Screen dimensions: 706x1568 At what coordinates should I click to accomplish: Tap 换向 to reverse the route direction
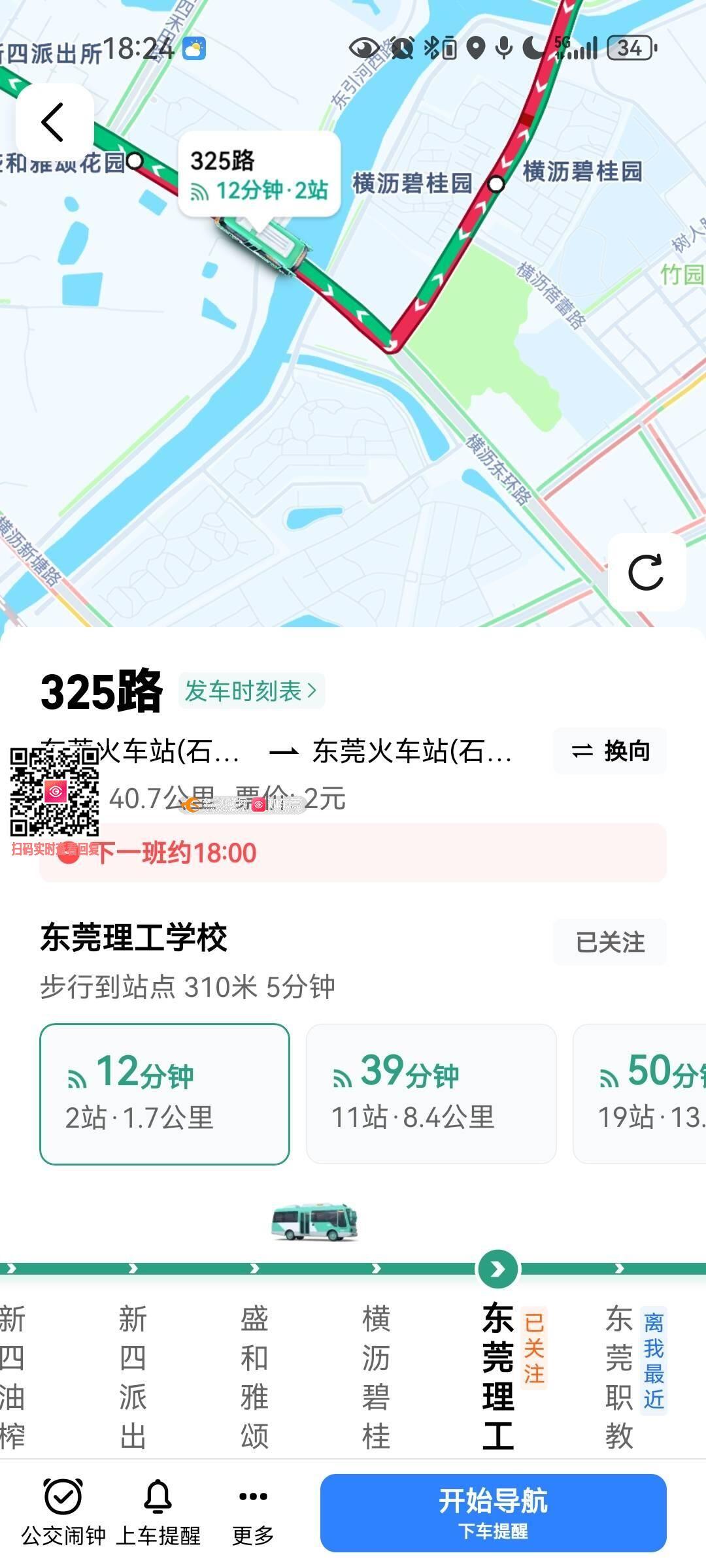coord(610,751)
